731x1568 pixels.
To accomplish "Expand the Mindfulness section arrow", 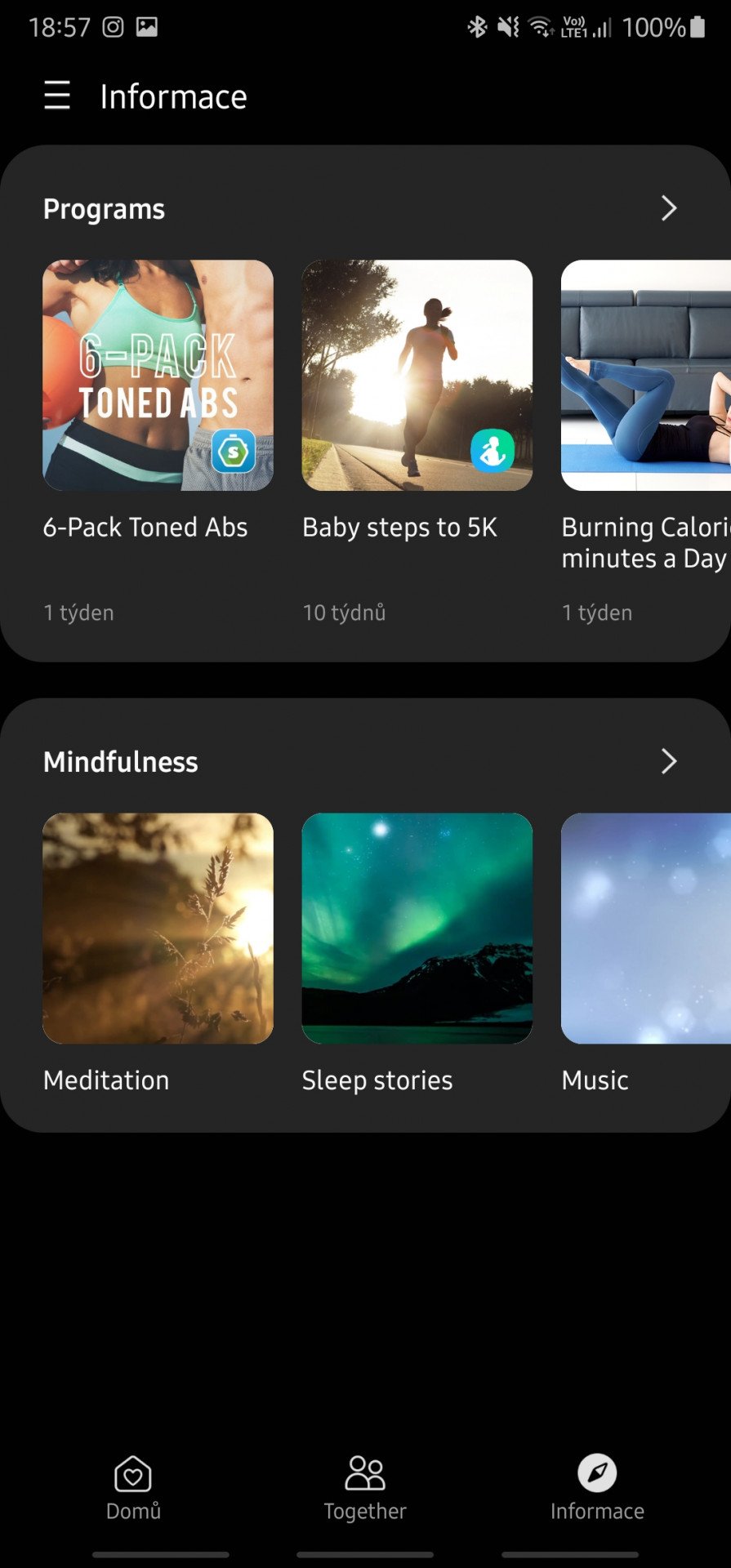I will pyautogui.click(x=668, y=761).
